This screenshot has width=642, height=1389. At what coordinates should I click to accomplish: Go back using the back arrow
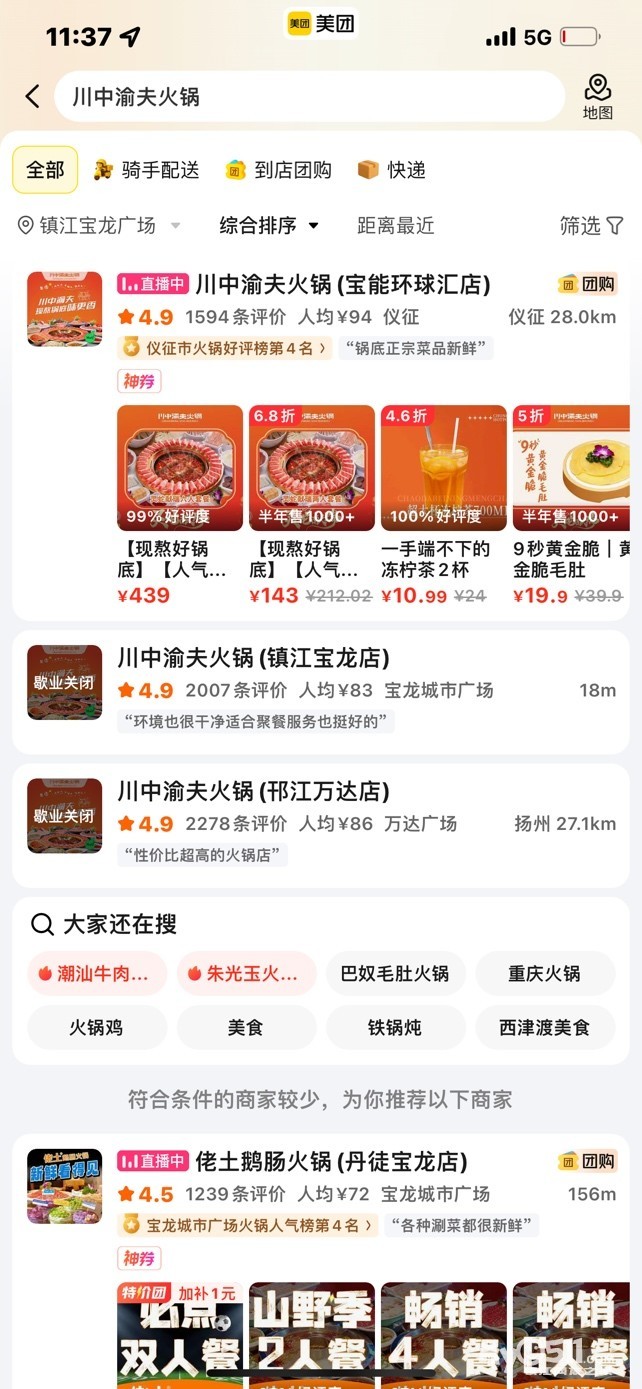[x=32, y=96]
